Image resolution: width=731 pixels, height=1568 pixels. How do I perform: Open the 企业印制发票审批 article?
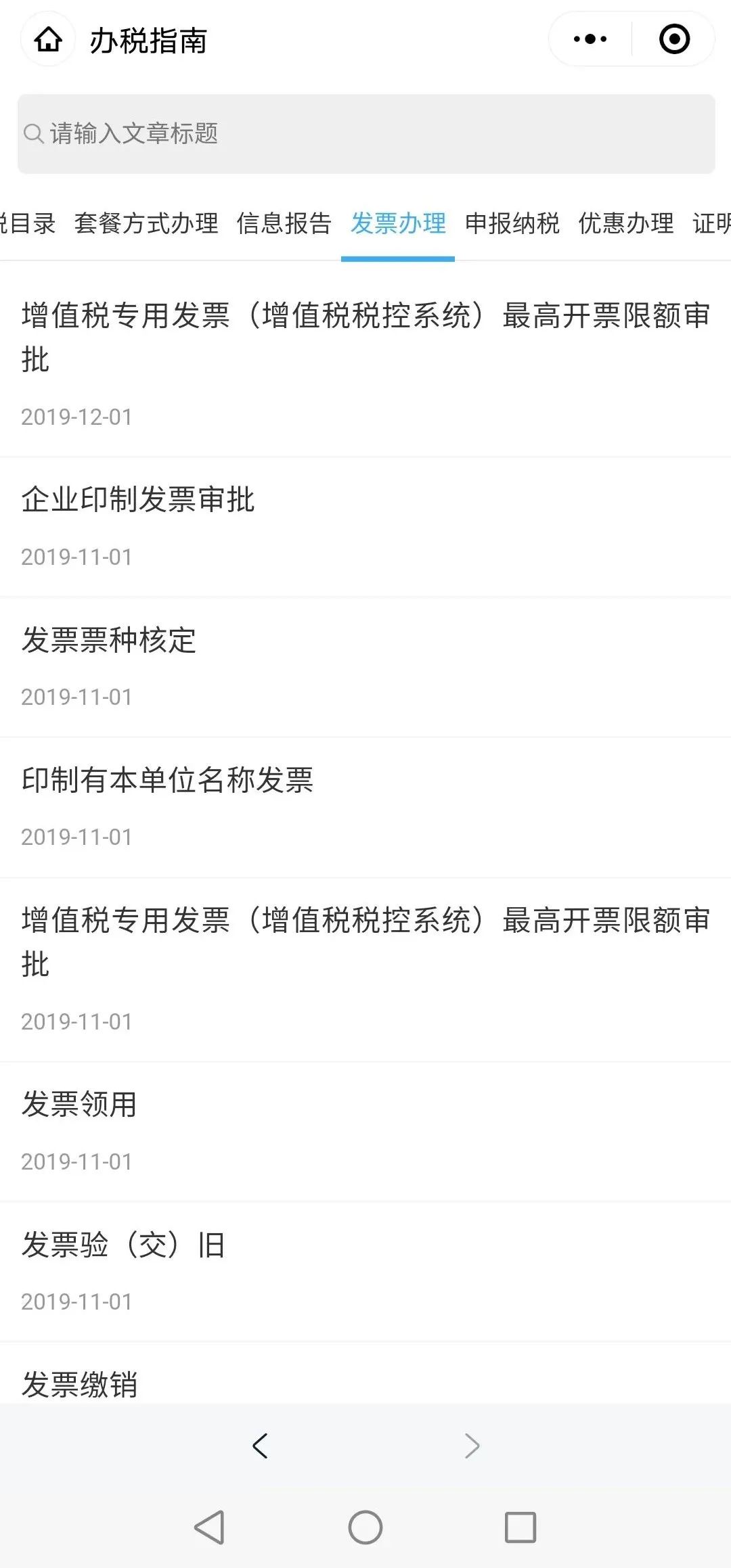click(x=365, y=528)
